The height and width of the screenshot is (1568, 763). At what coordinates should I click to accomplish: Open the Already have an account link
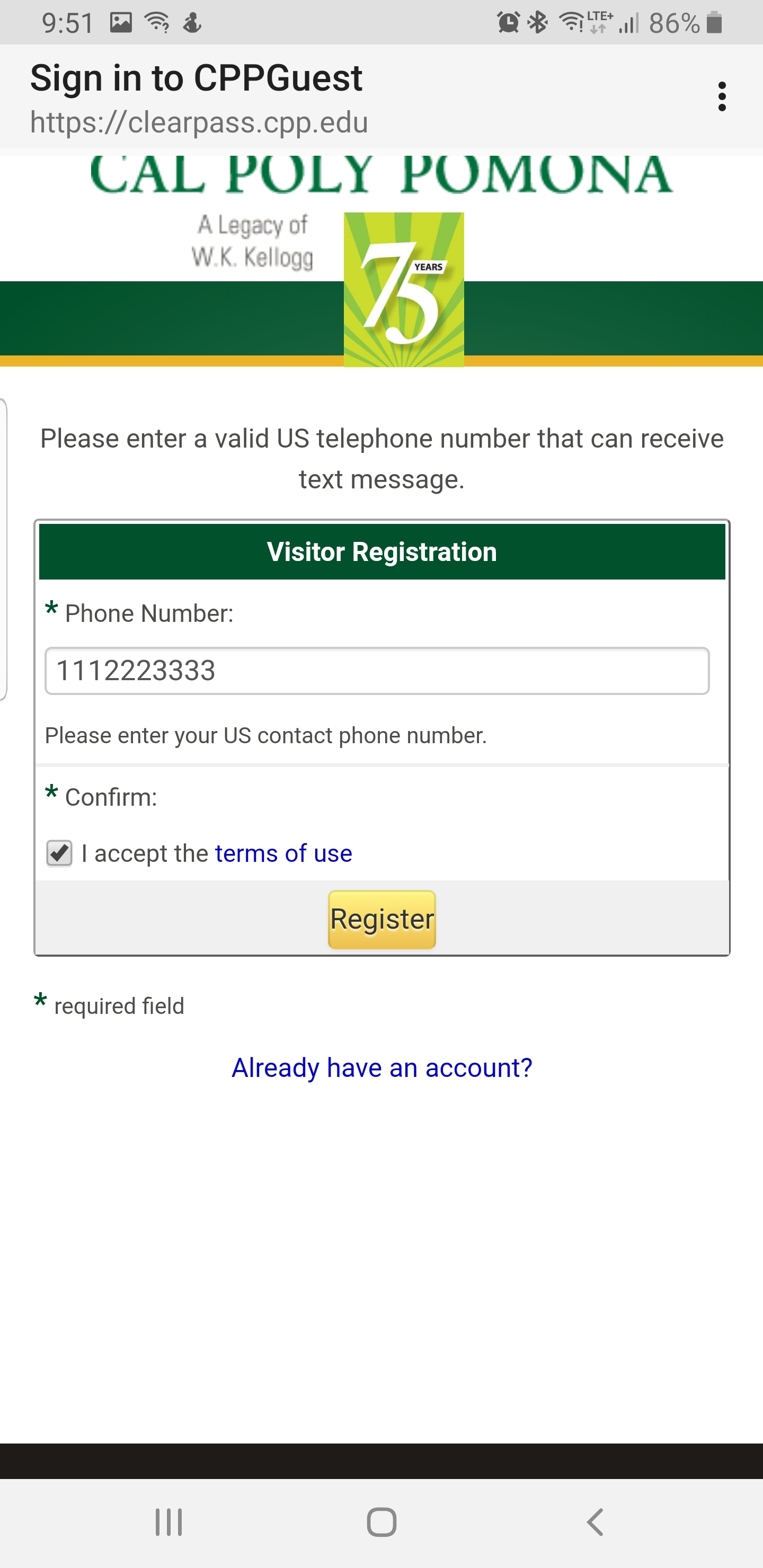(x=382, y=1067)
